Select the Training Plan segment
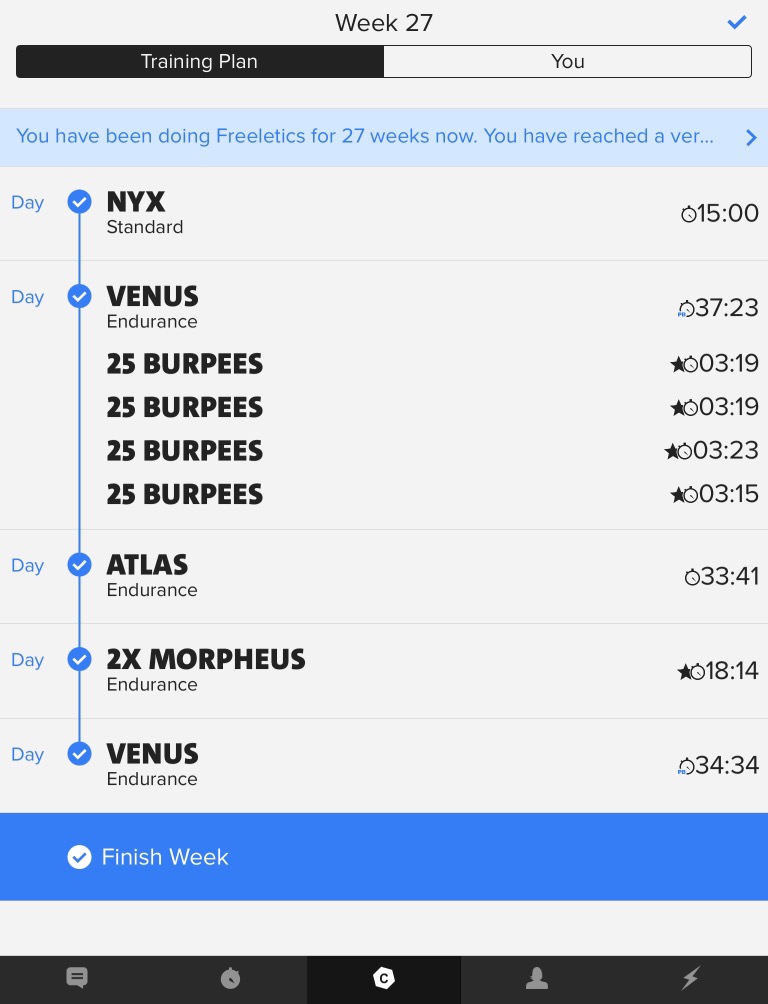 pos(199,62)
